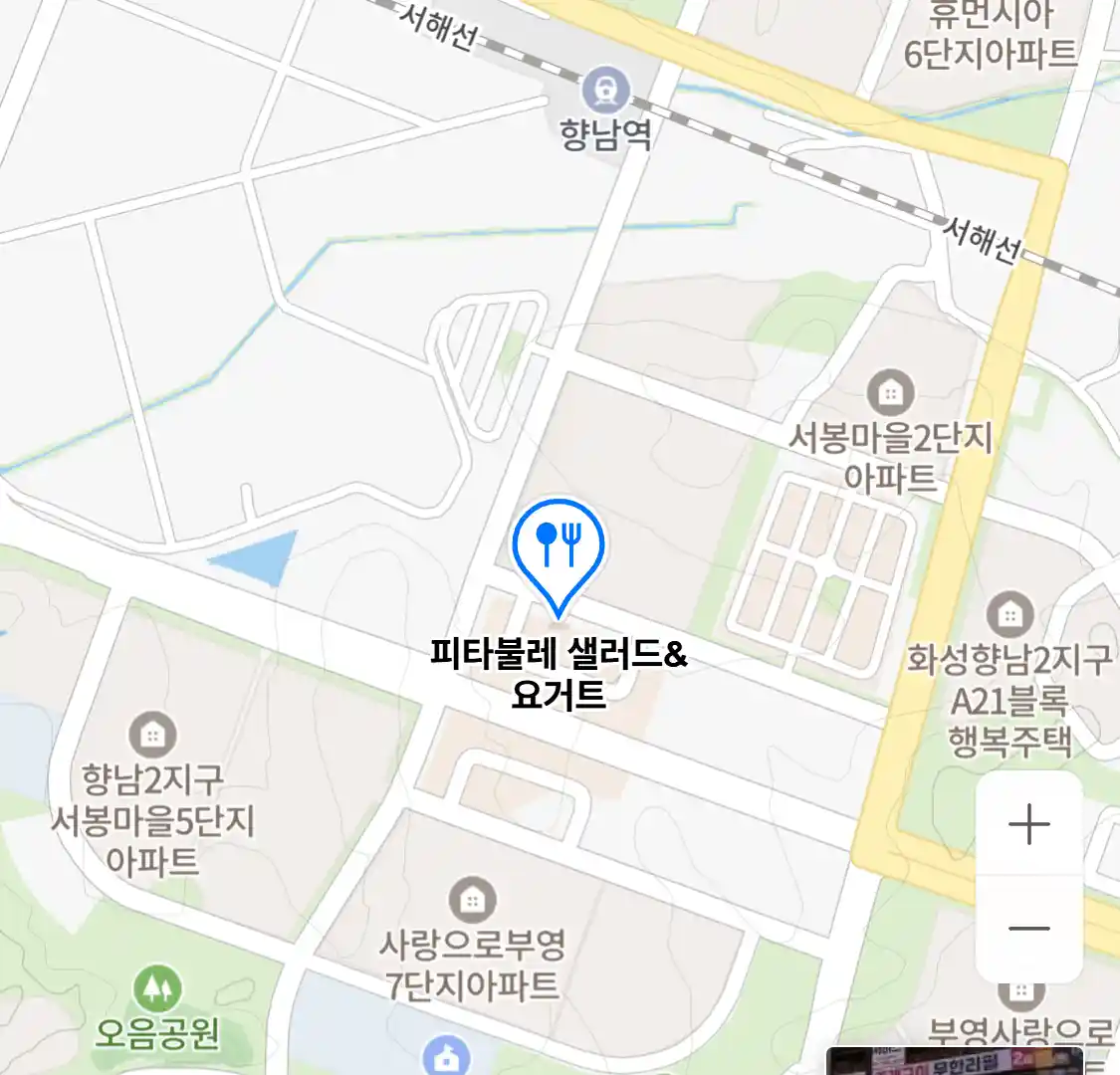Tap the 오음공원 park marker
The image size is (1120, 1075).
(x=155, y=988)
